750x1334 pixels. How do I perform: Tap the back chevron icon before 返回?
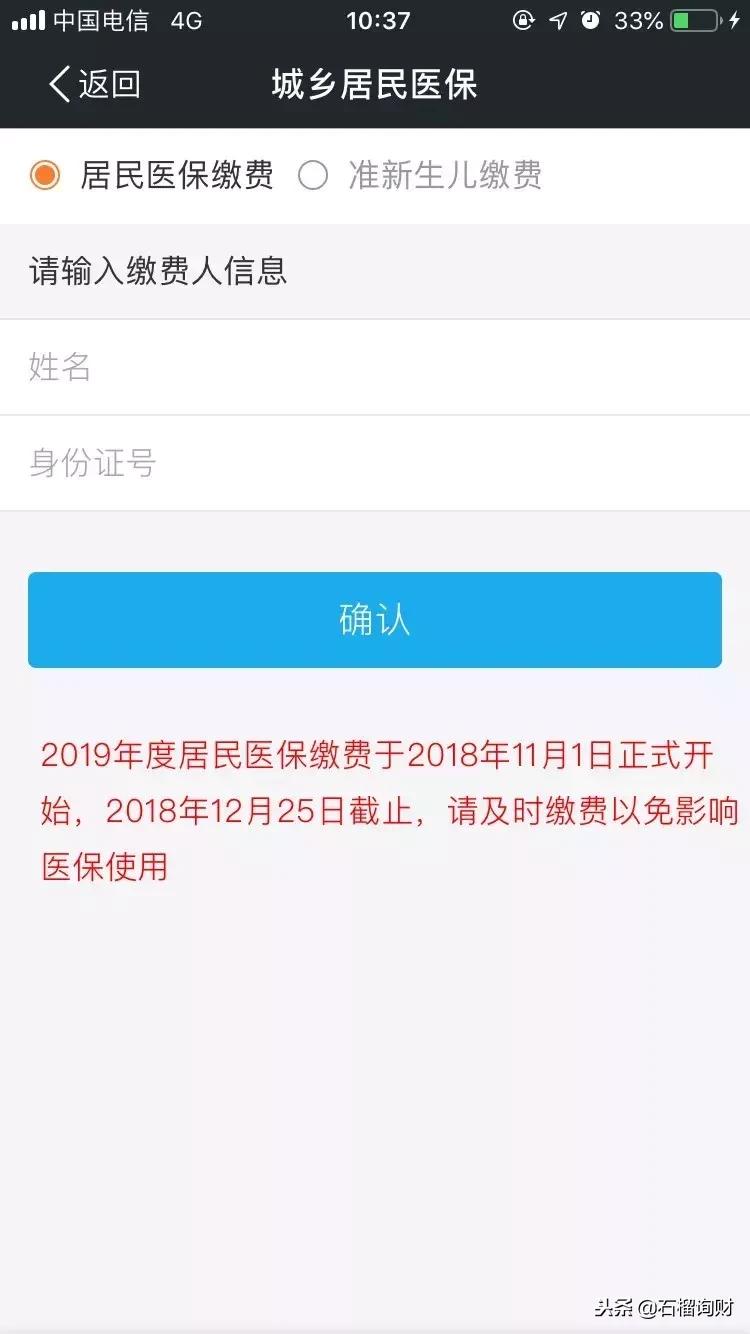point(57,85)
